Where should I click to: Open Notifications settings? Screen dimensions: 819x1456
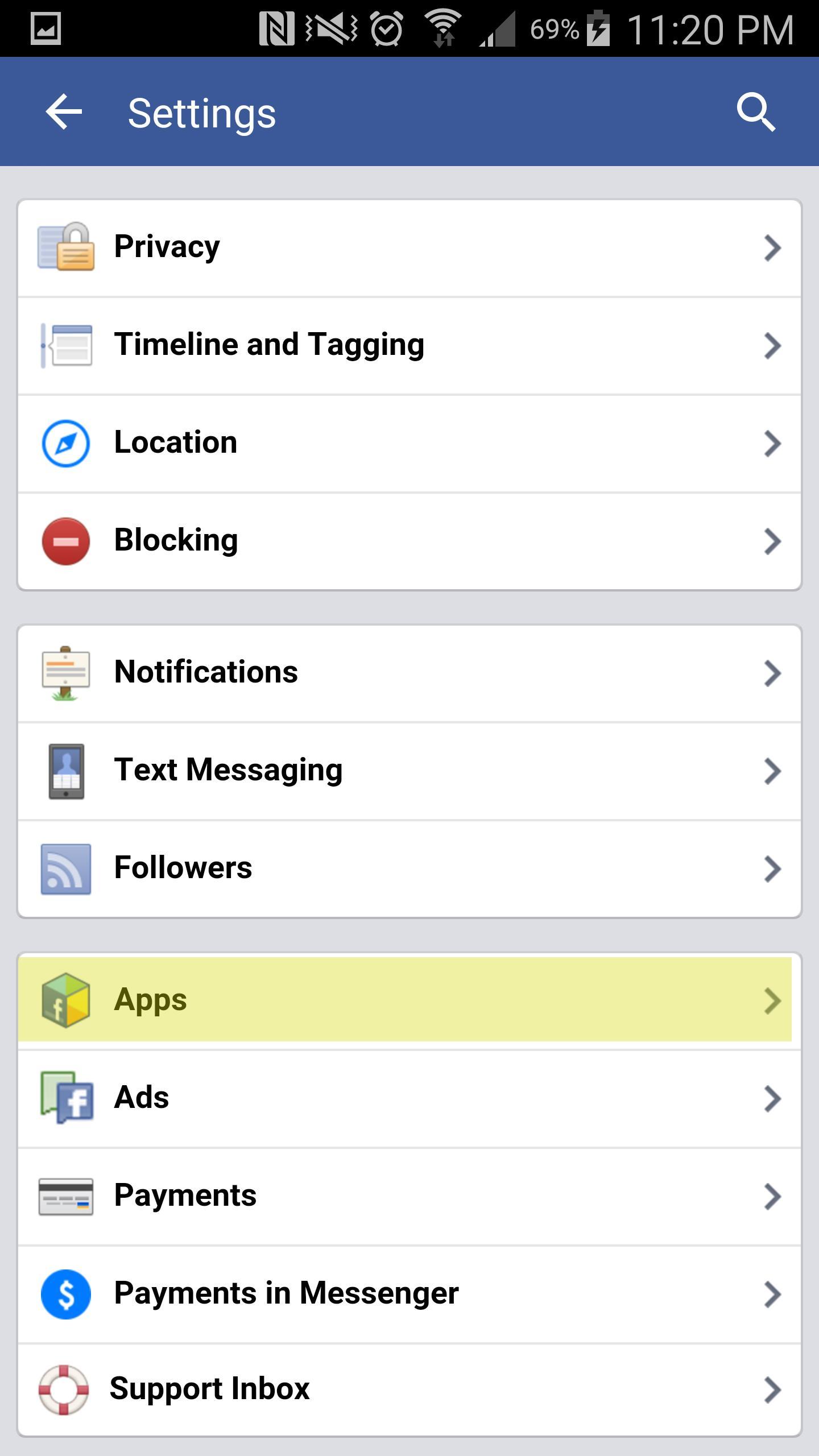(x=409, y=673)
